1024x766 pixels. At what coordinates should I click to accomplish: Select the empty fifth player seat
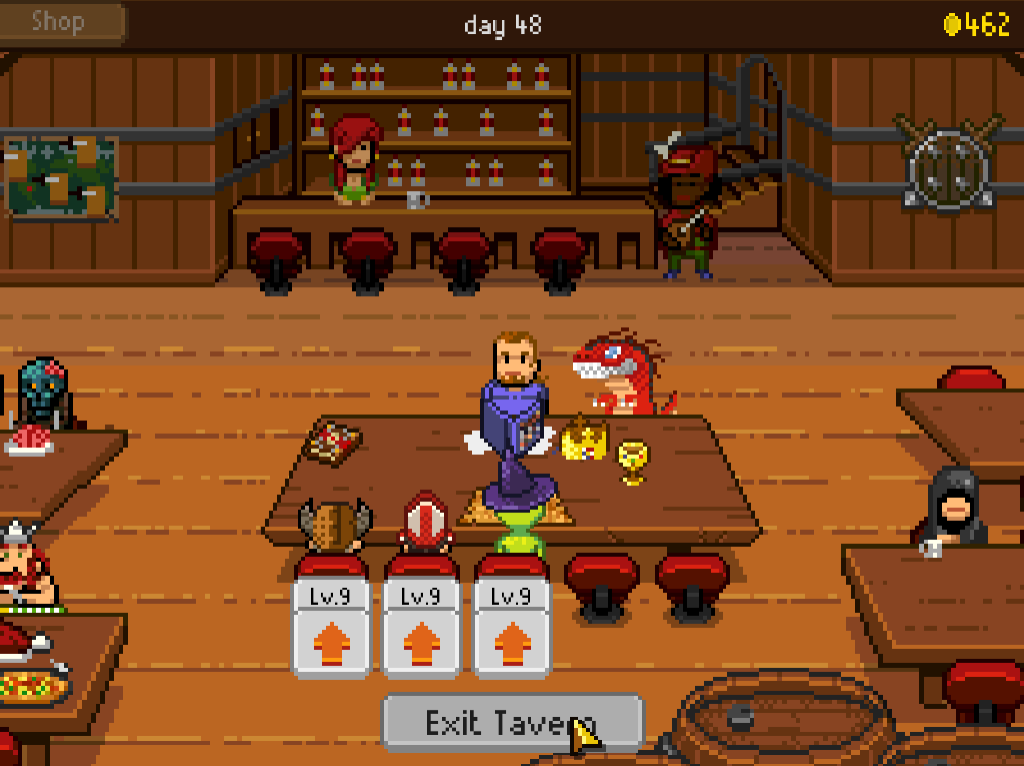(x=692, y=583)
